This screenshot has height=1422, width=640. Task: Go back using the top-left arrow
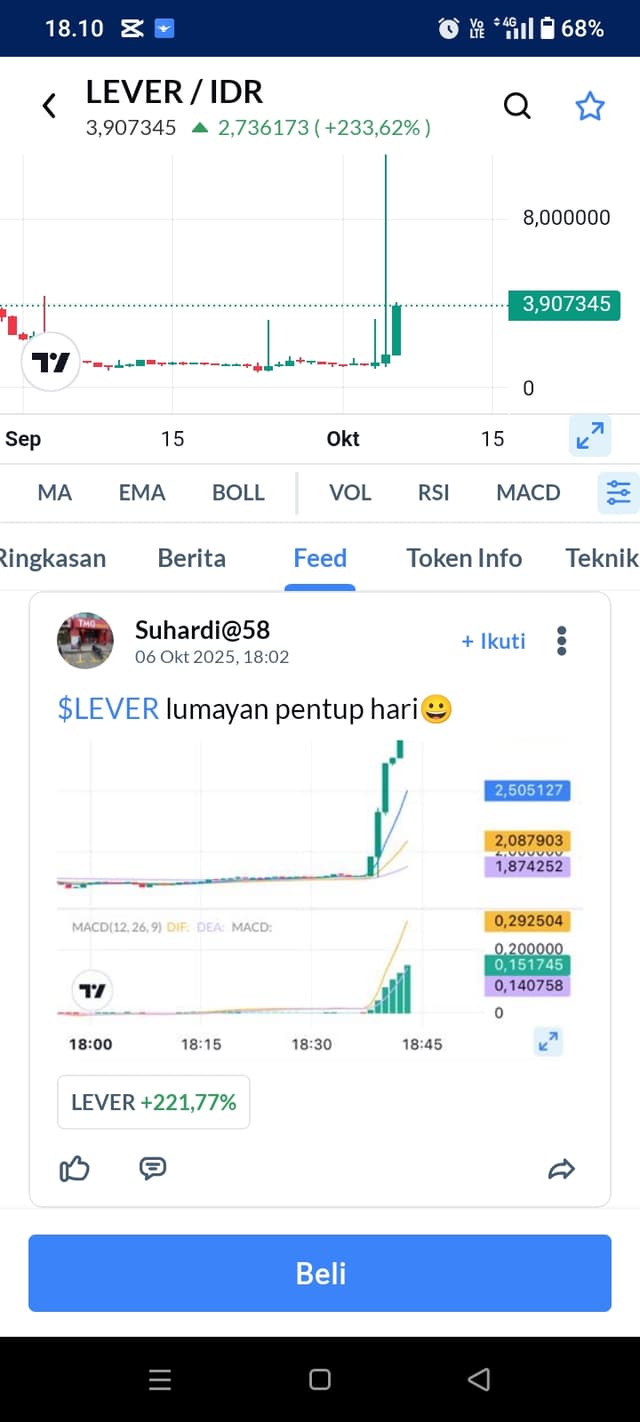click(49, 106)
